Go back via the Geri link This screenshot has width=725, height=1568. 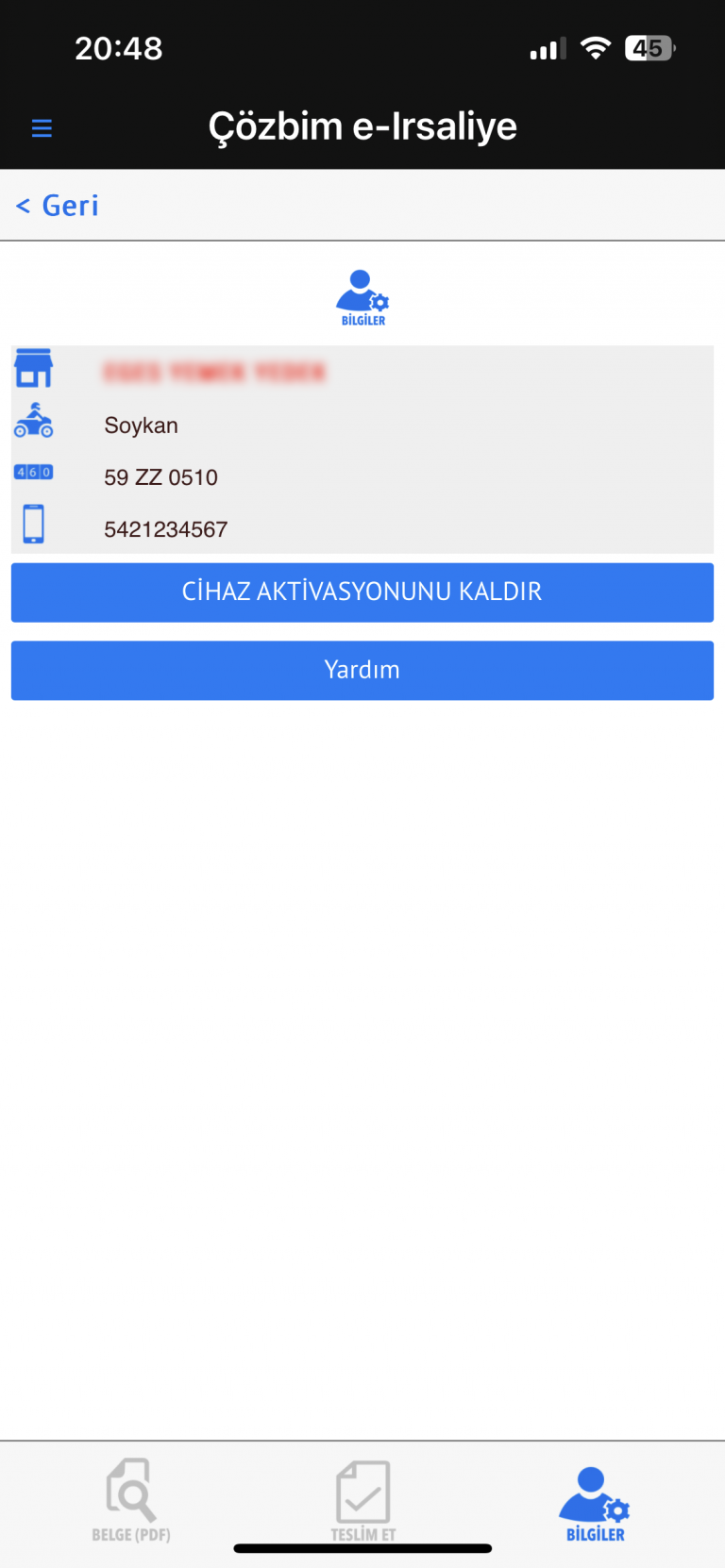coord(59,206)
